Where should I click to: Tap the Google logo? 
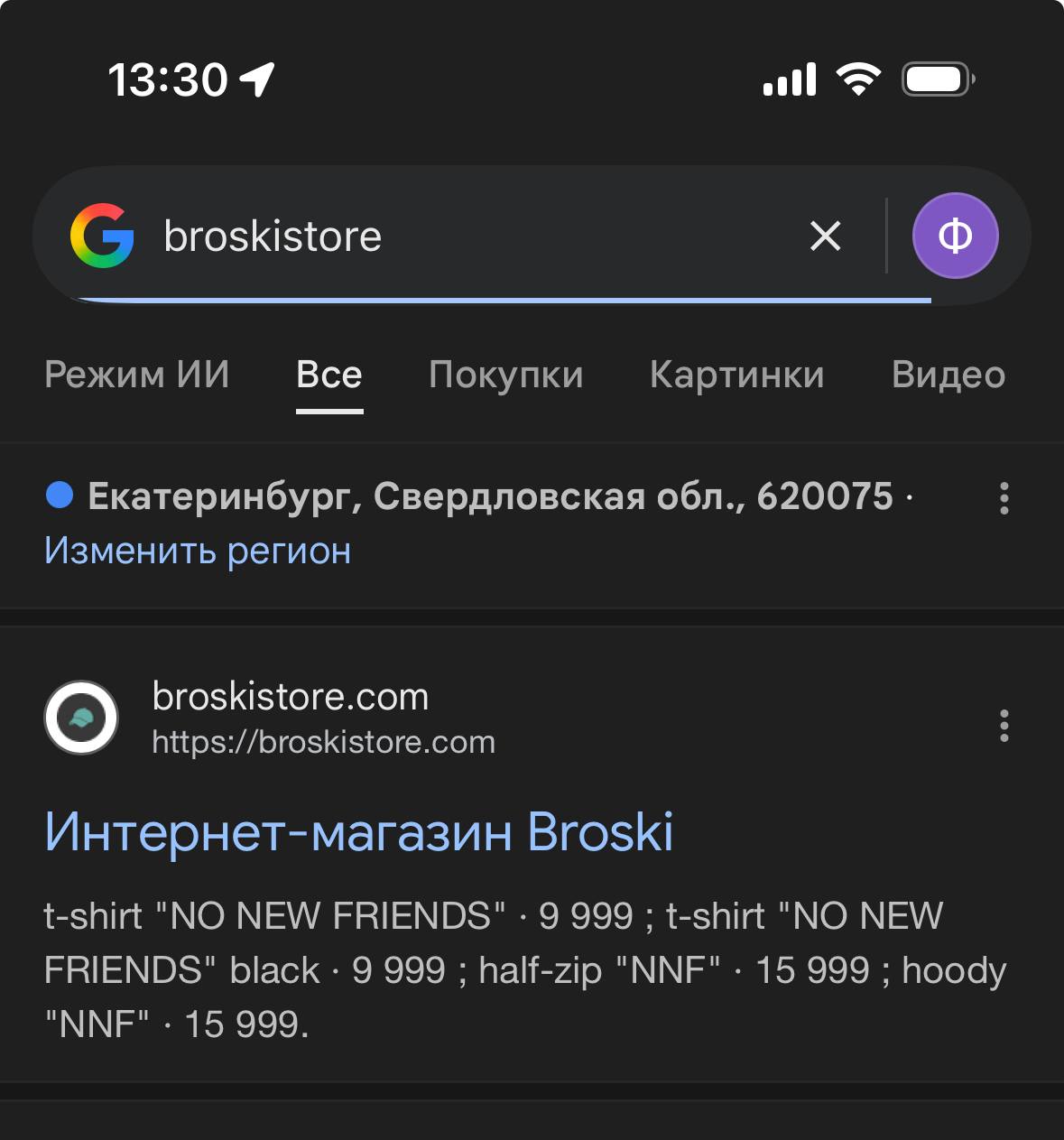coord(102,236)
